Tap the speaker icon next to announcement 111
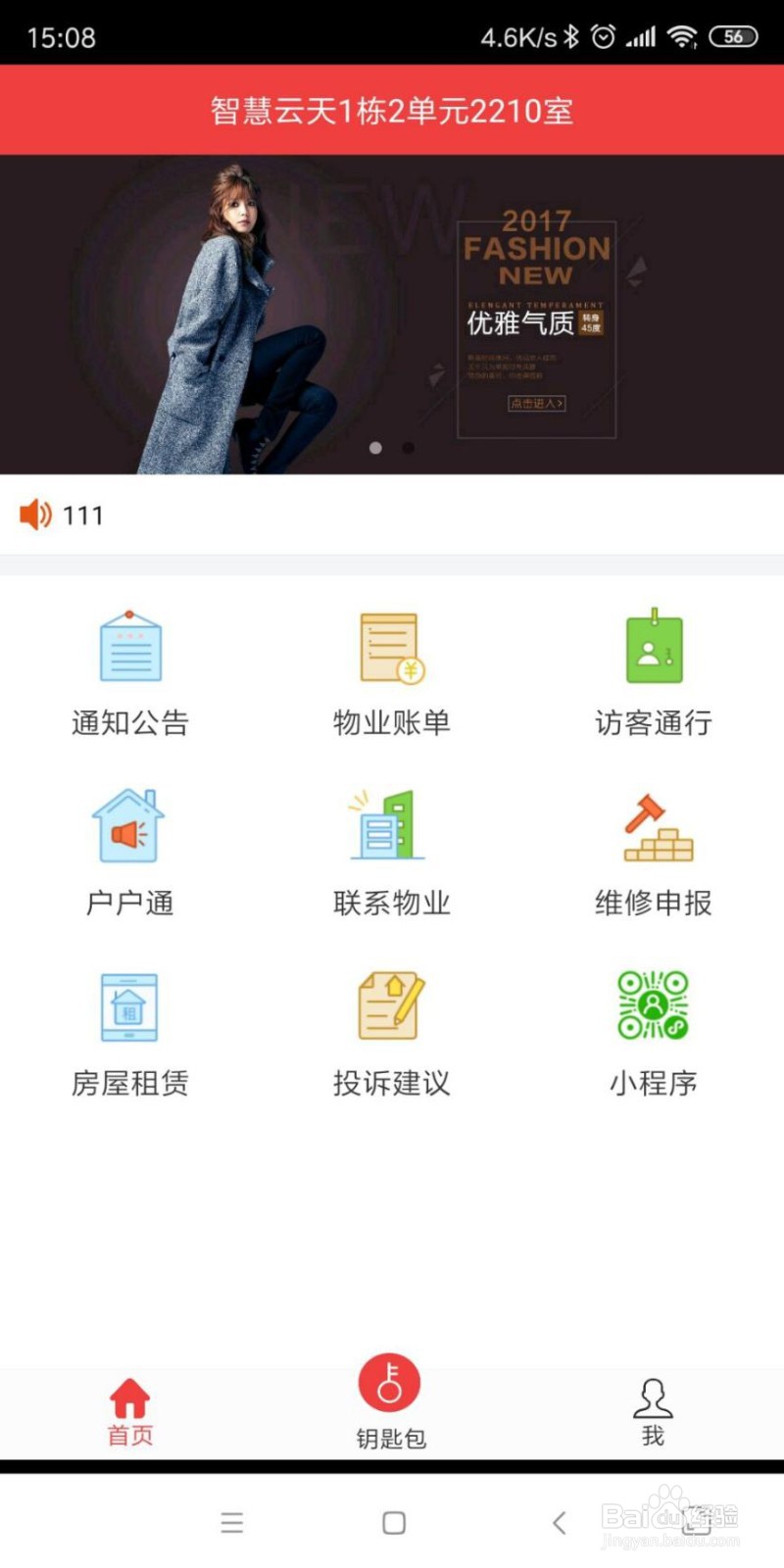 pyautogui.click(x=34, y=514)
